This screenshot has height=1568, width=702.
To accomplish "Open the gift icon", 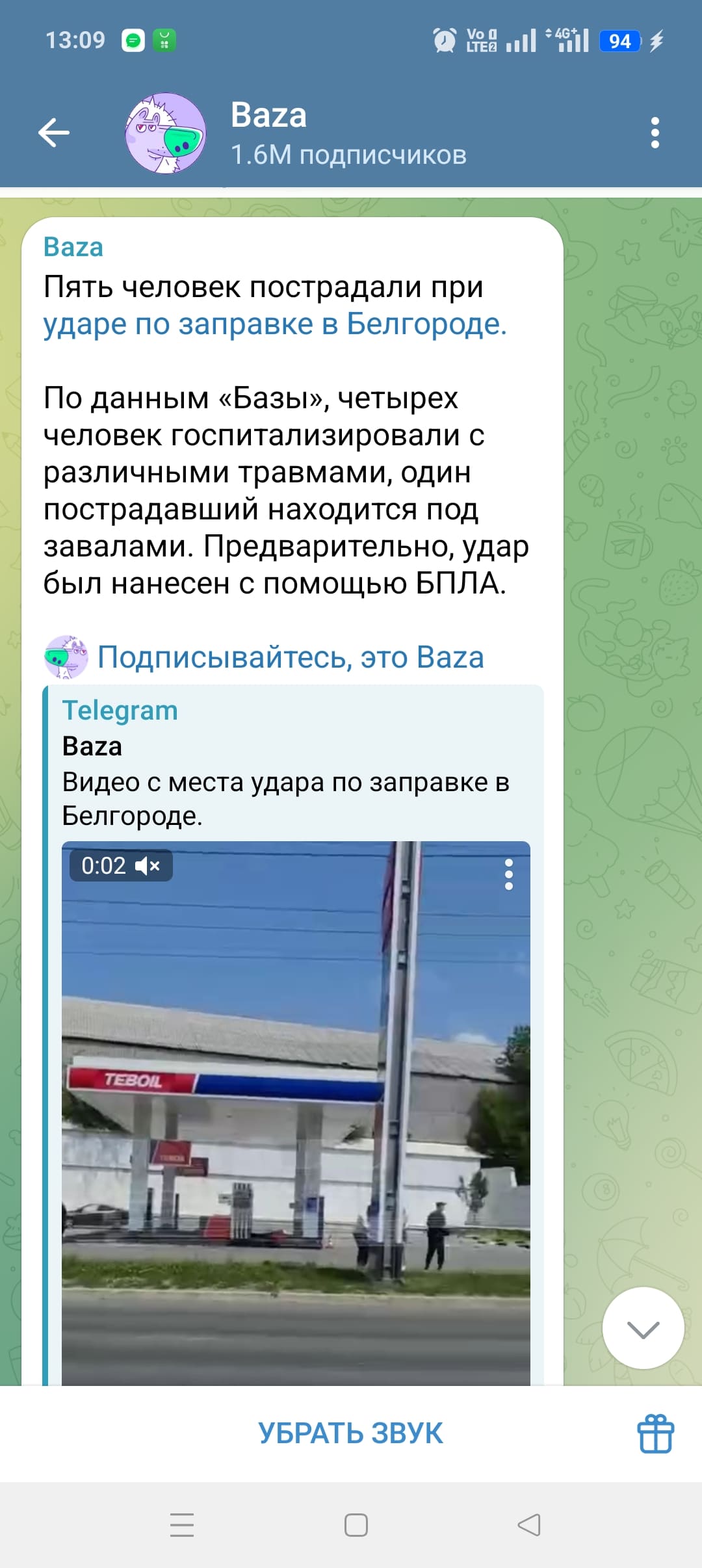I will [x=655, y=1433].
